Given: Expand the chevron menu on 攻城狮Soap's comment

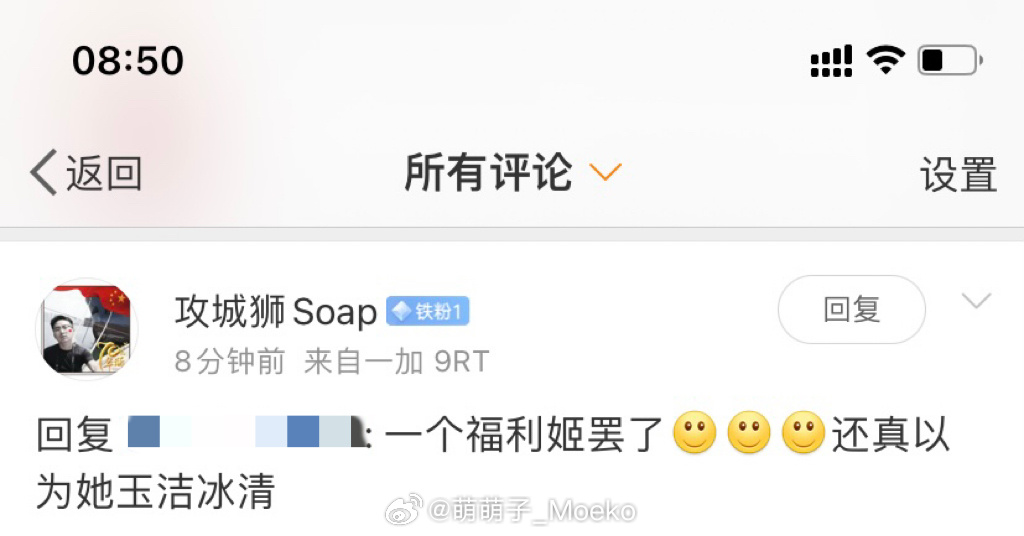Looking at the screenshot, I should coord(975,301).
